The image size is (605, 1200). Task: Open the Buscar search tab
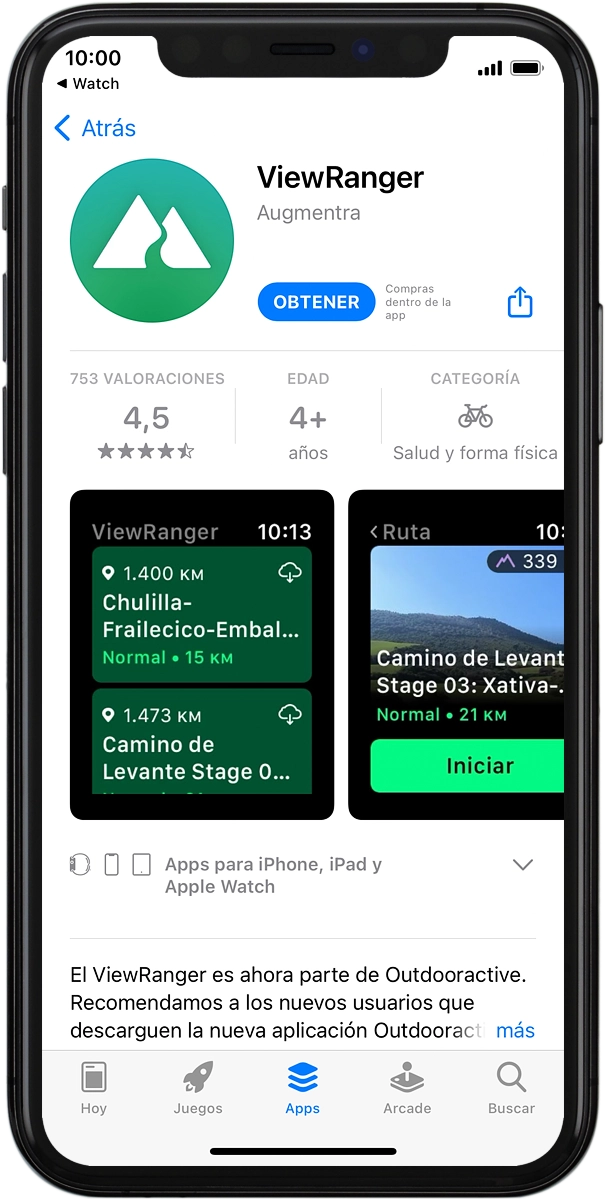511,1089
